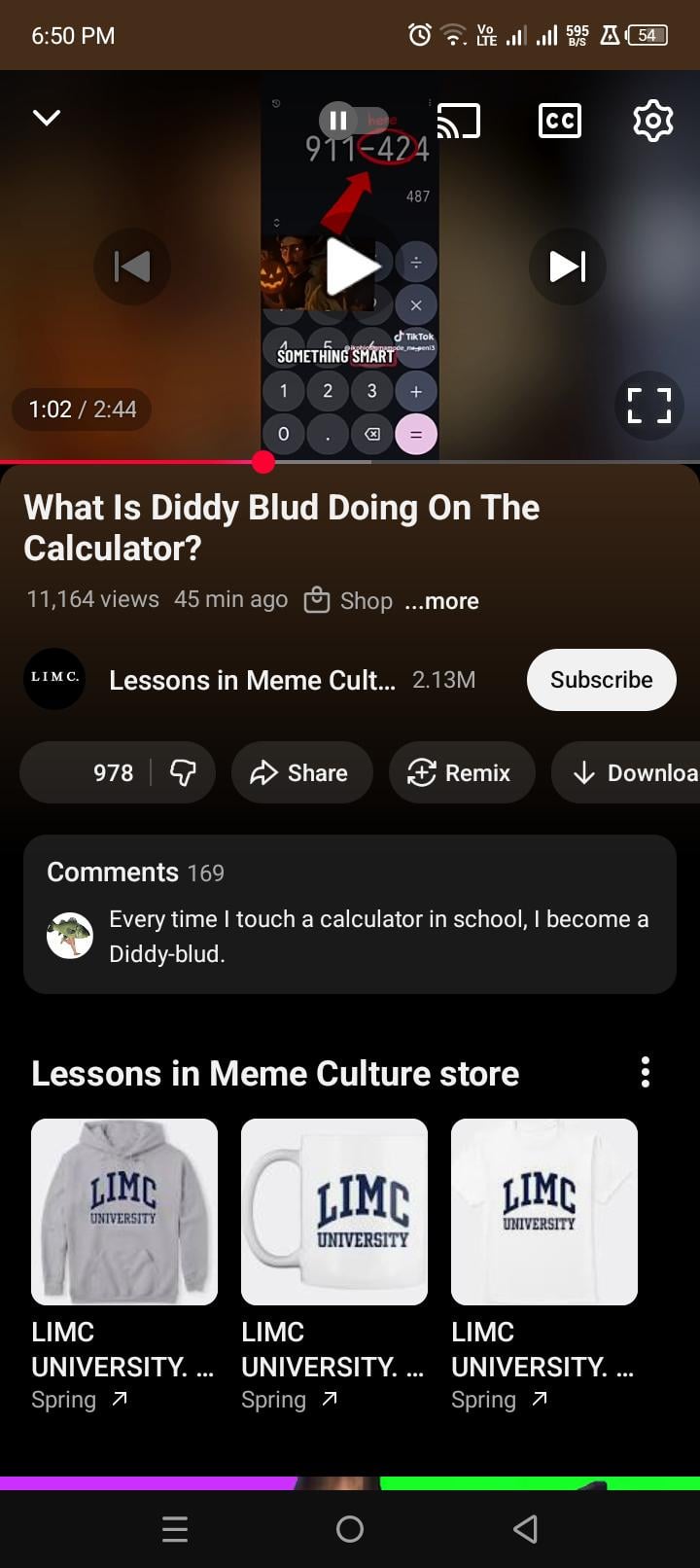The image size is (700, 1568).
Task: Dislike this video
Action: click(x=183, y=773)
